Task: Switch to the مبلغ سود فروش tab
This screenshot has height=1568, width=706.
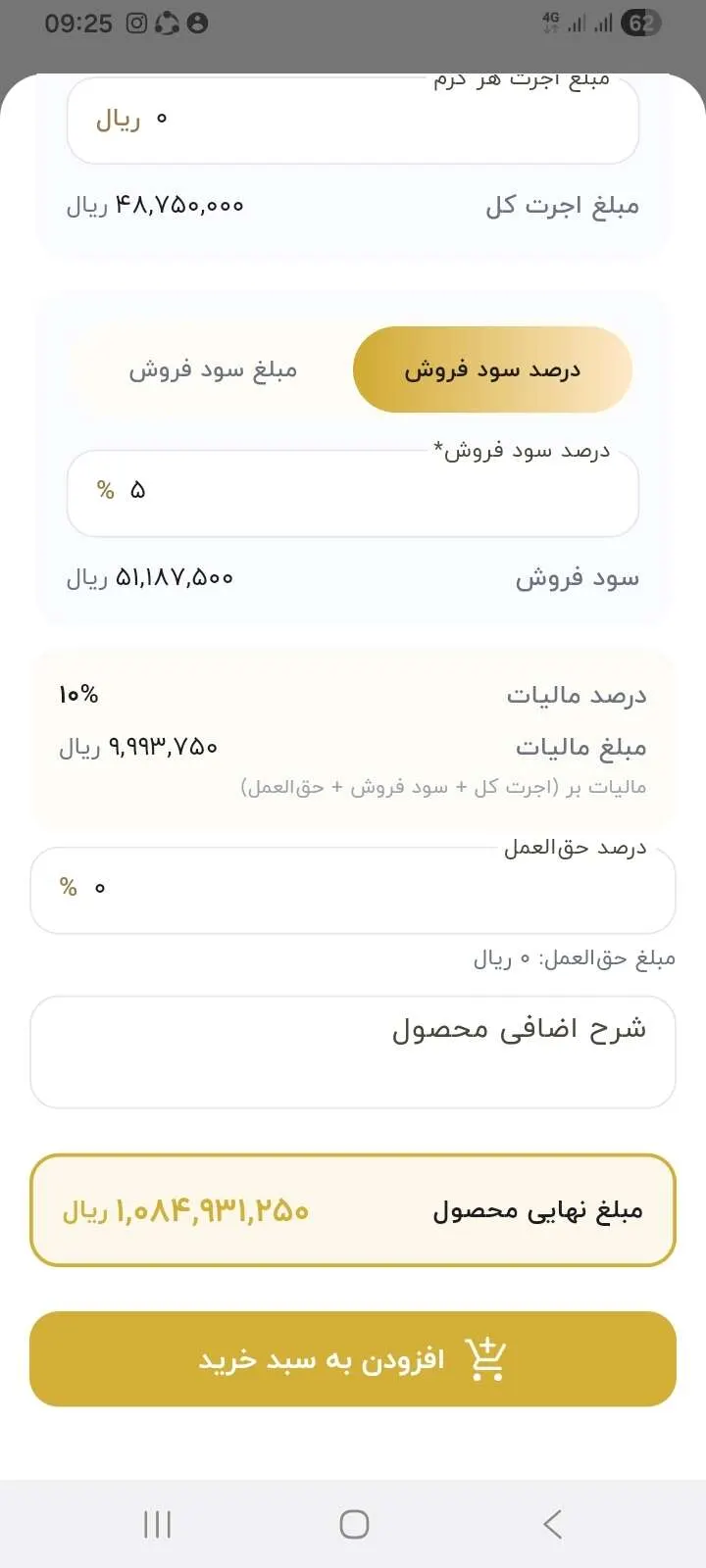Action: (213, 369)
